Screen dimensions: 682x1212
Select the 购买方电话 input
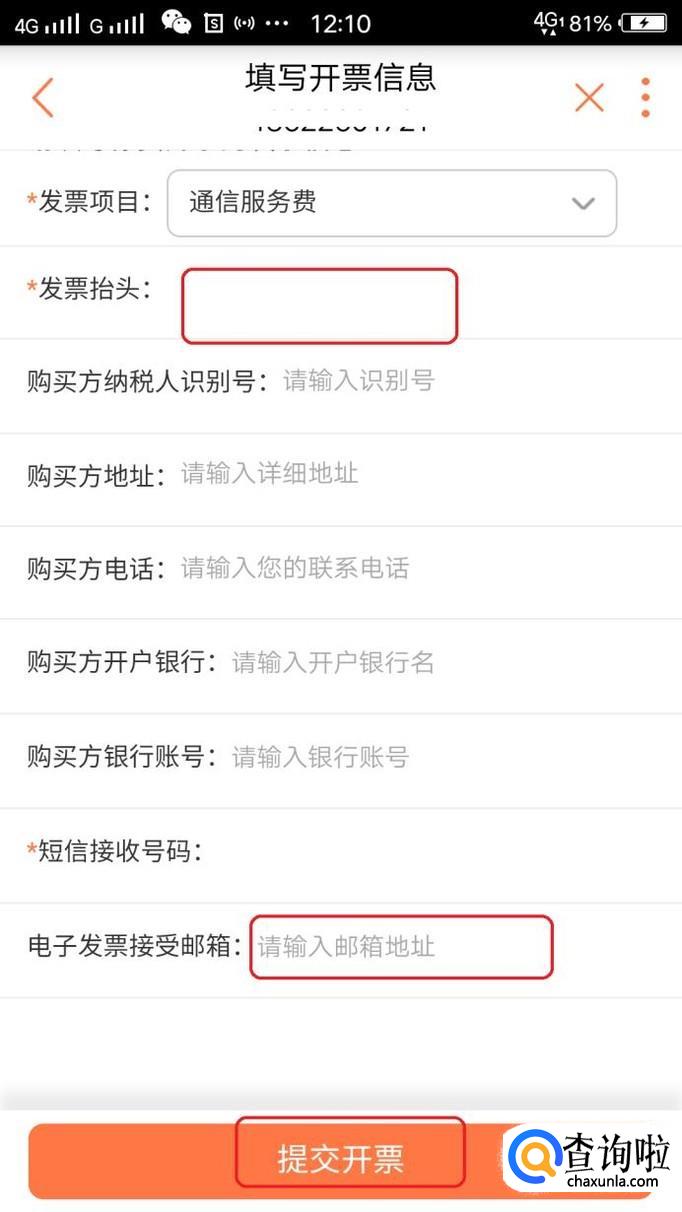coord(420,568)
